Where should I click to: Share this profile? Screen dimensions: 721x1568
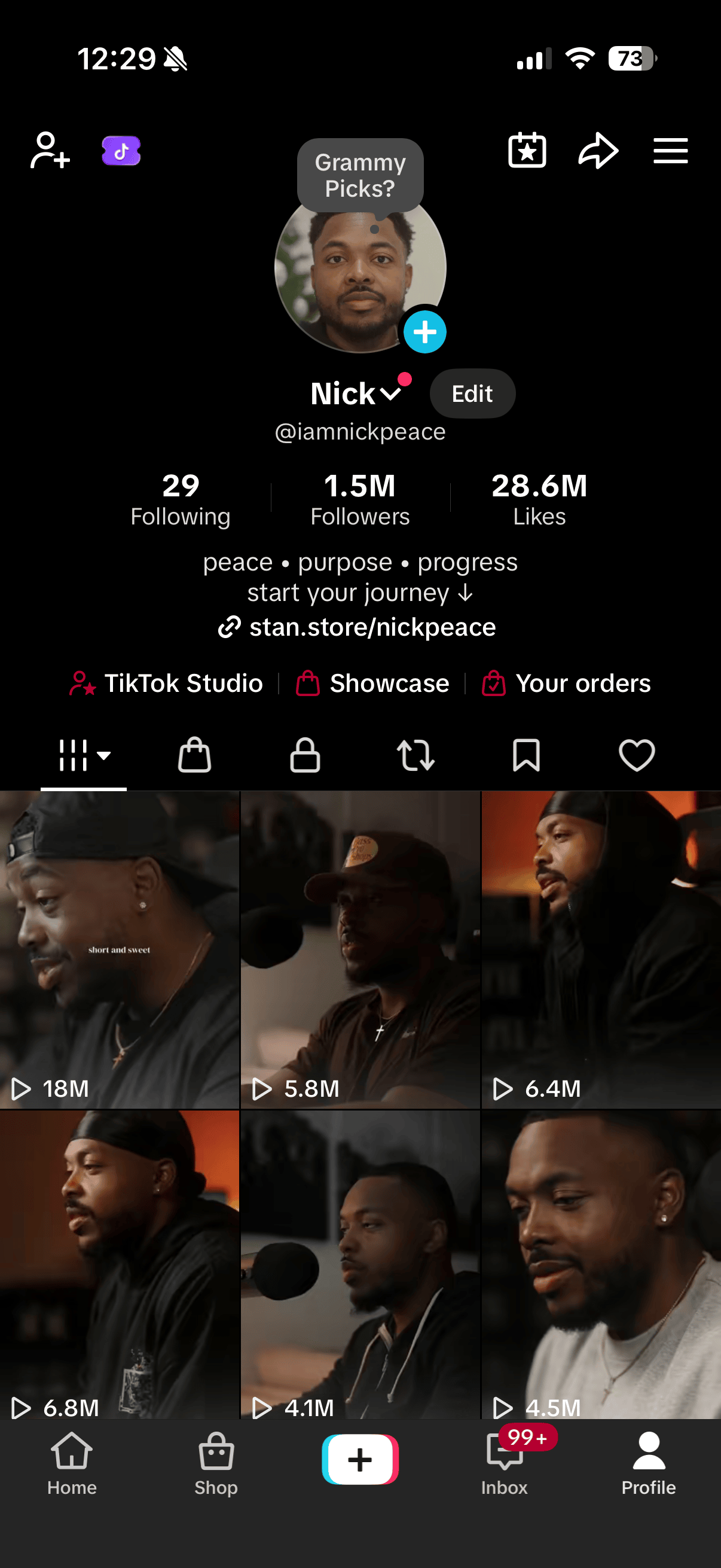pyautogui.click(x=597, y=150)
